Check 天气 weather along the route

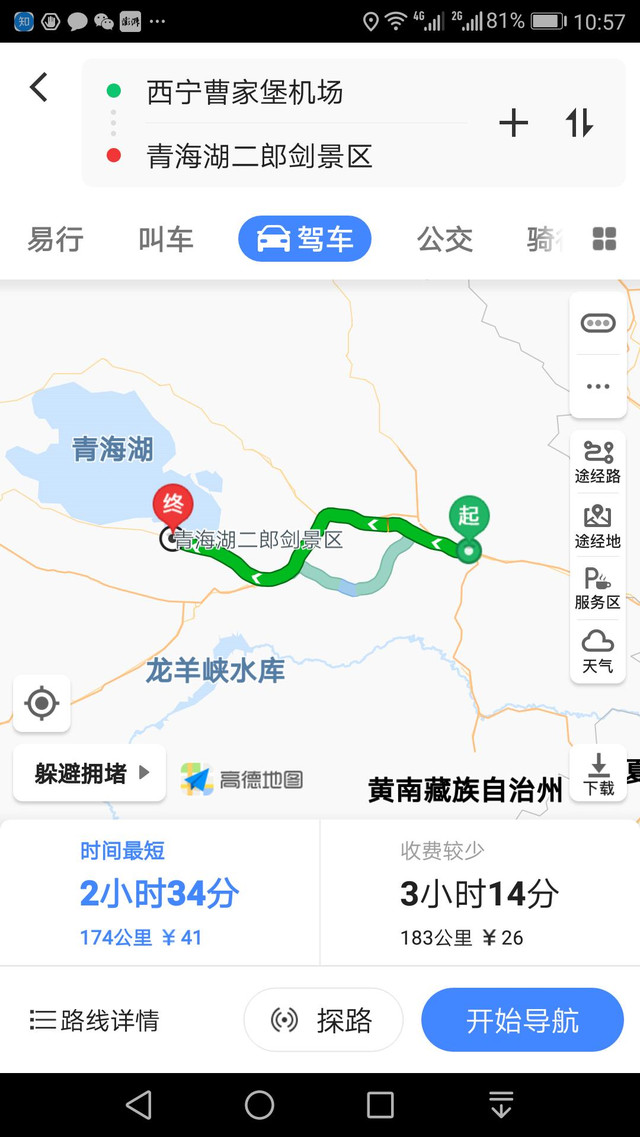597,651
